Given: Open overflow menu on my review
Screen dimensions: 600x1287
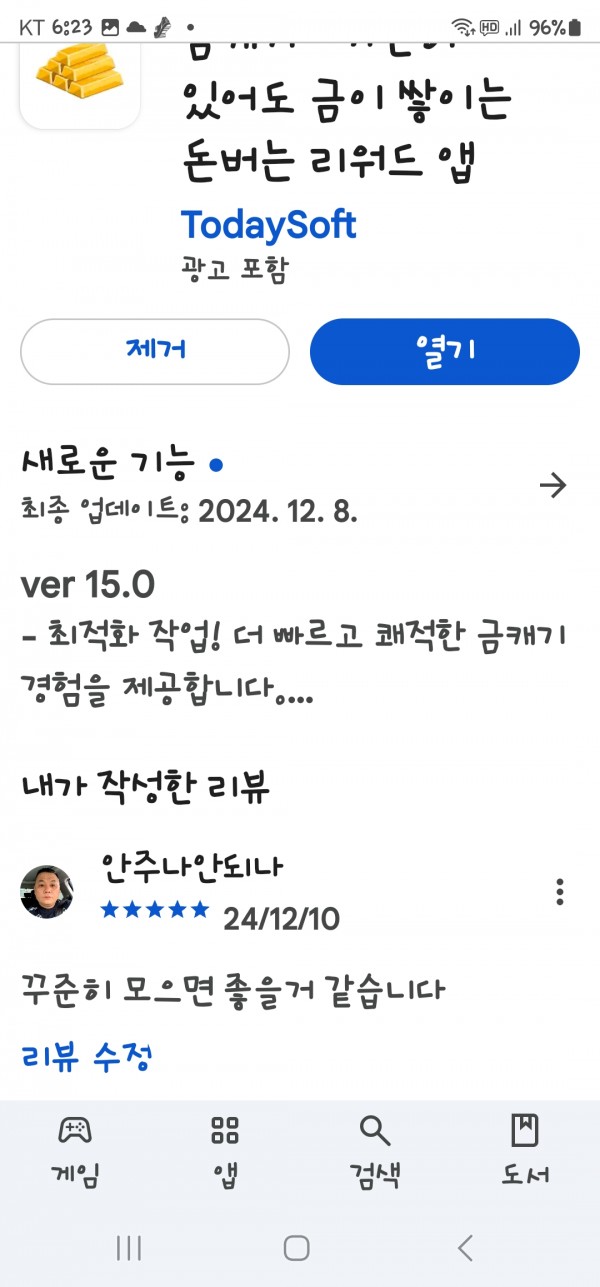Looking at the screenshot, I should pyautogui.click(x=560, y=891).
